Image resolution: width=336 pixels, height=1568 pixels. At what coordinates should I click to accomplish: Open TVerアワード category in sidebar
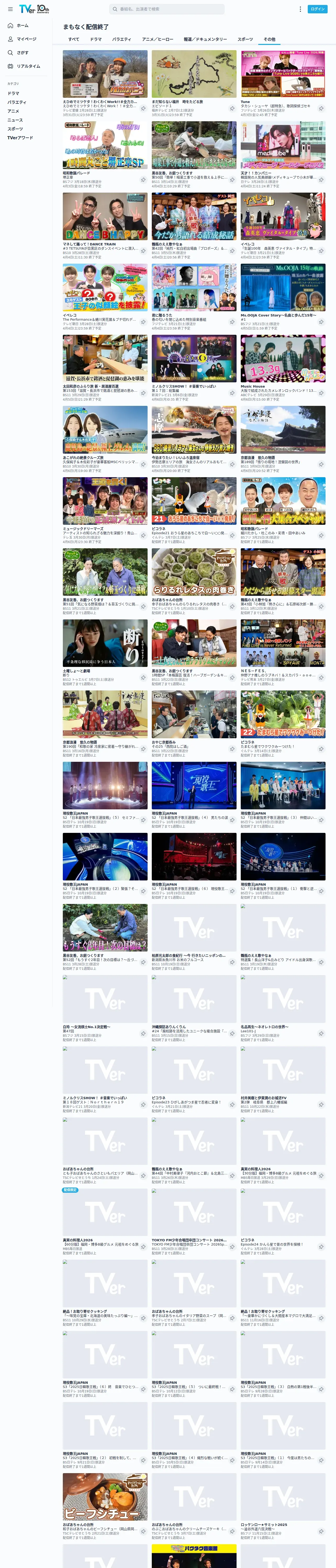[20, 137]
